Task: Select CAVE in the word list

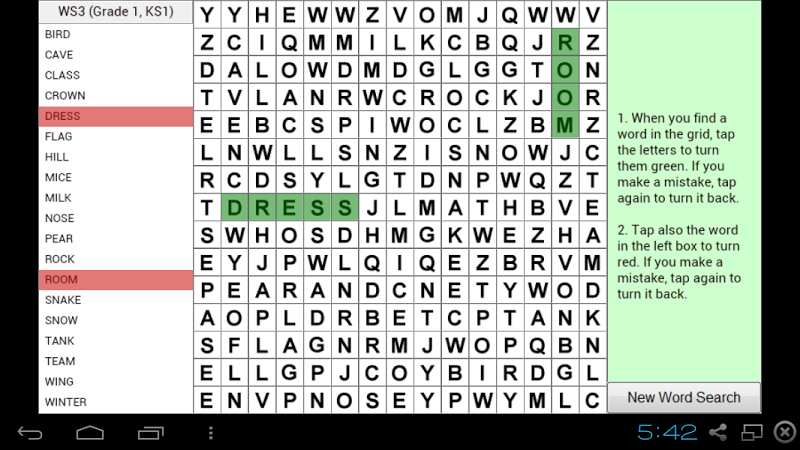Action: (x=115, y=55)
